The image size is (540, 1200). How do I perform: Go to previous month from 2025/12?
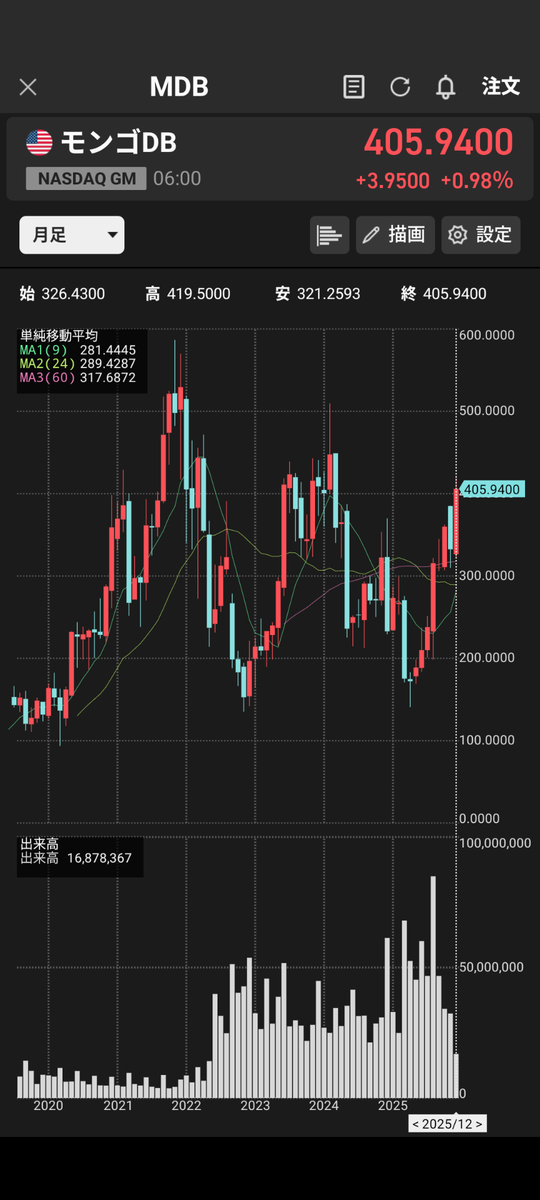[x=417, y=1124]
